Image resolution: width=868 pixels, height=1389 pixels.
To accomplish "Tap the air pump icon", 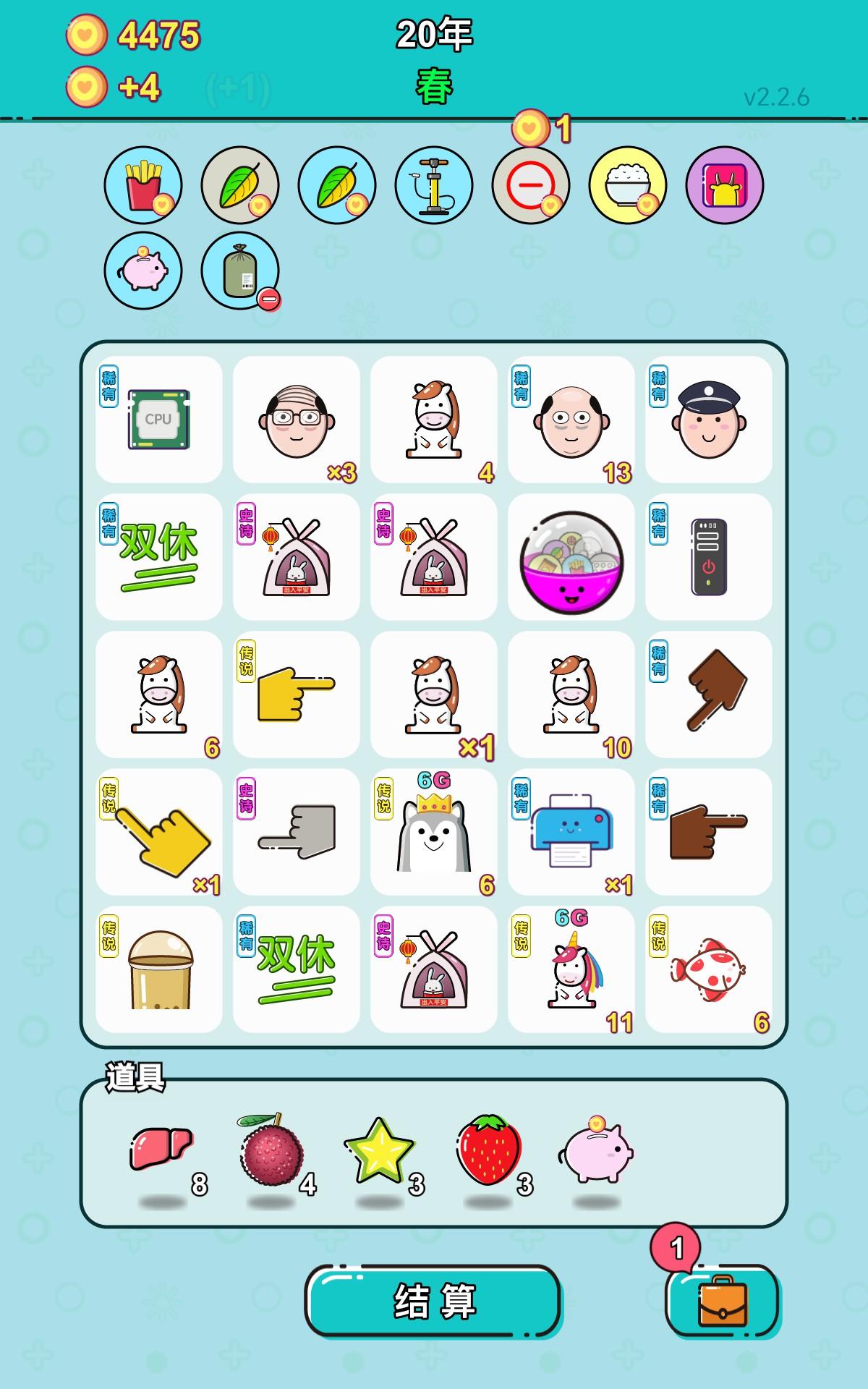I will [433, 183].
